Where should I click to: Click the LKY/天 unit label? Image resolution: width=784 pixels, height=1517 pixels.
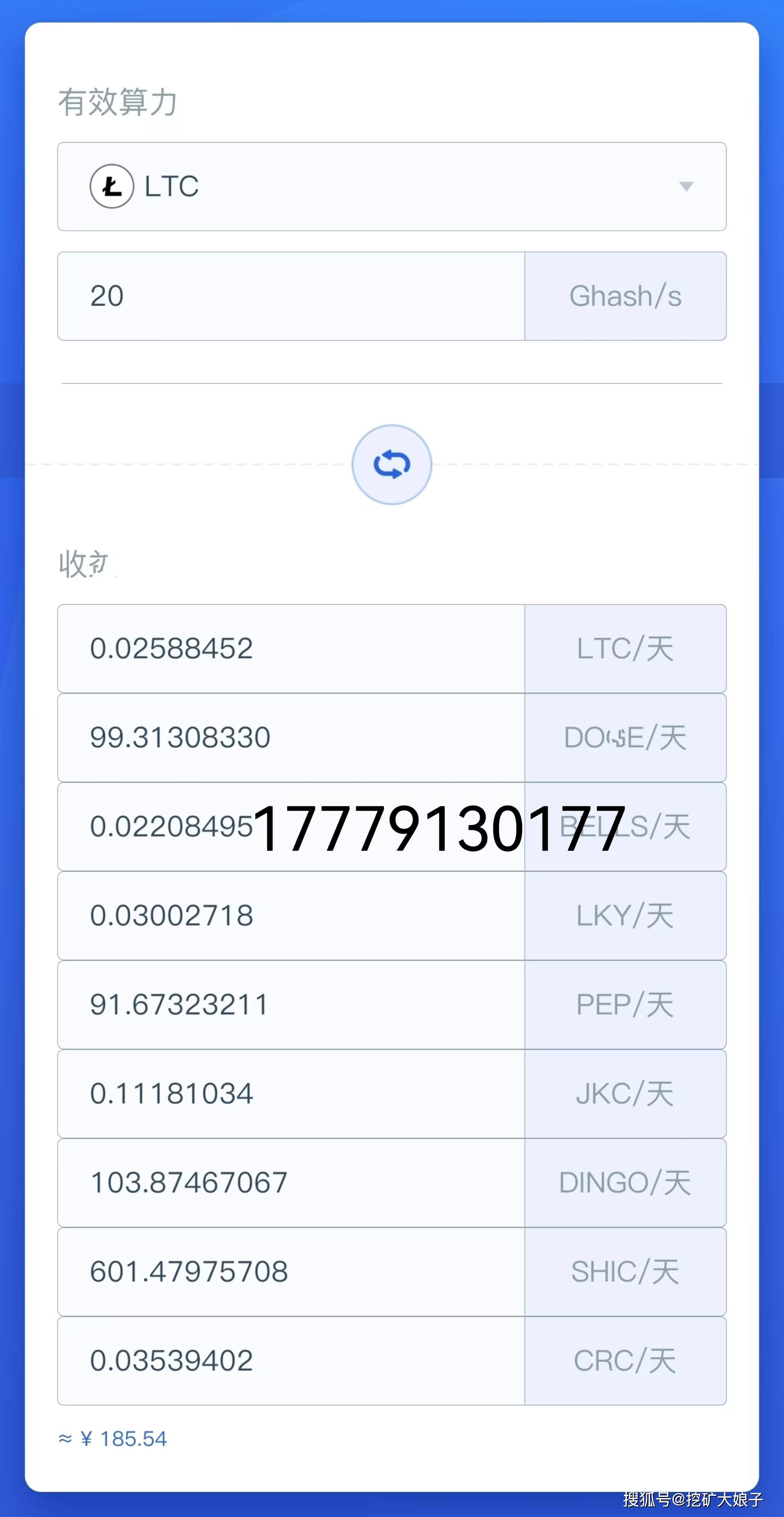point(625,916)
